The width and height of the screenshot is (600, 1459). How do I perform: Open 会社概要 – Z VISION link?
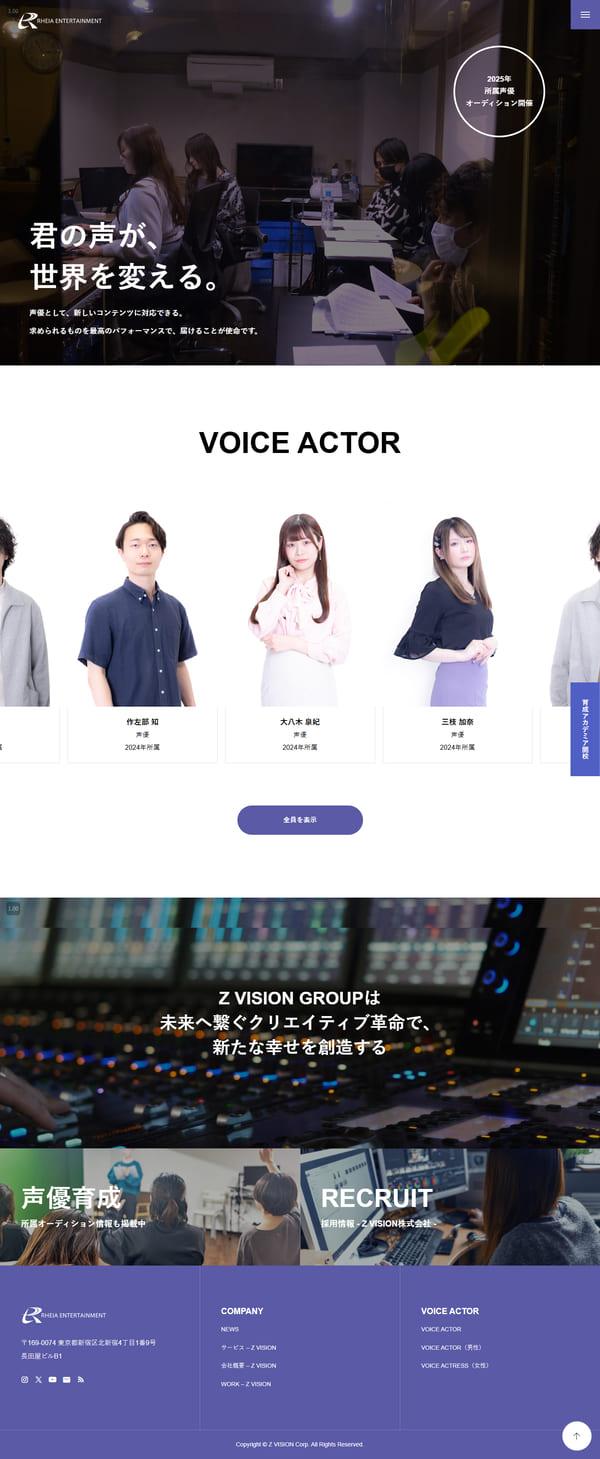point(248,1365)
